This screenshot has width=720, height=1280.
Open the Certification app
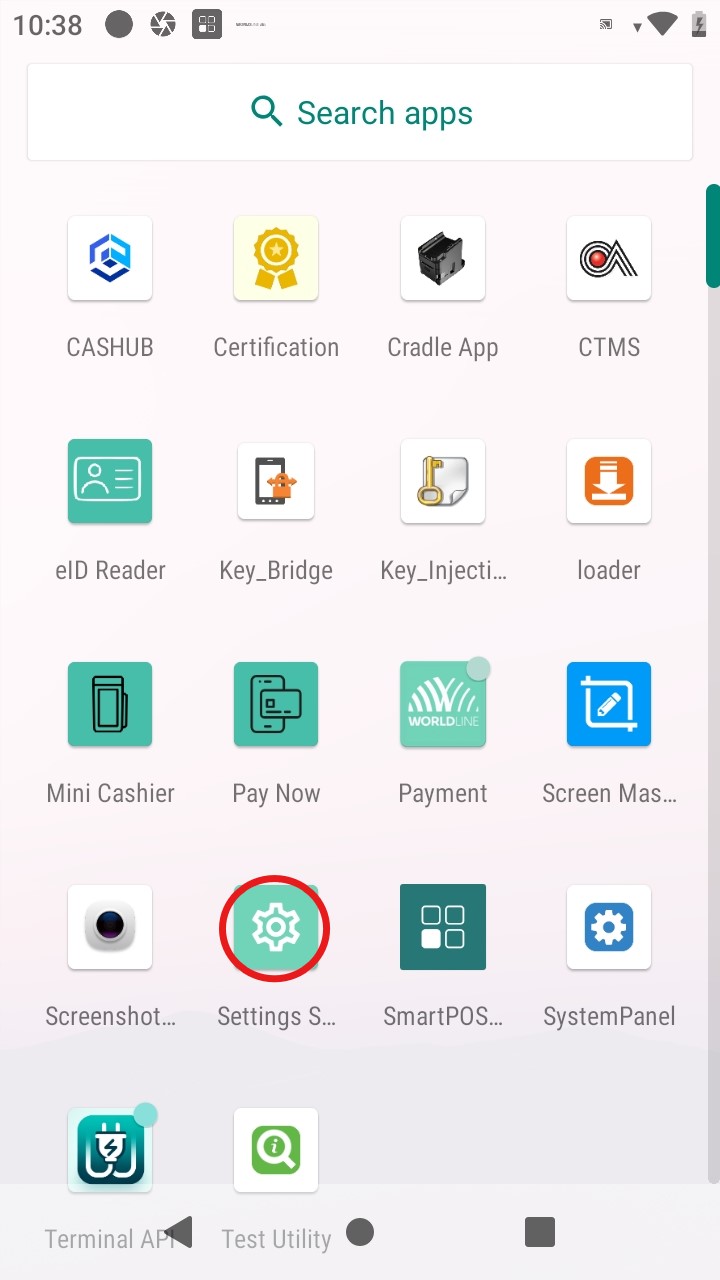[x=276, y=259]
